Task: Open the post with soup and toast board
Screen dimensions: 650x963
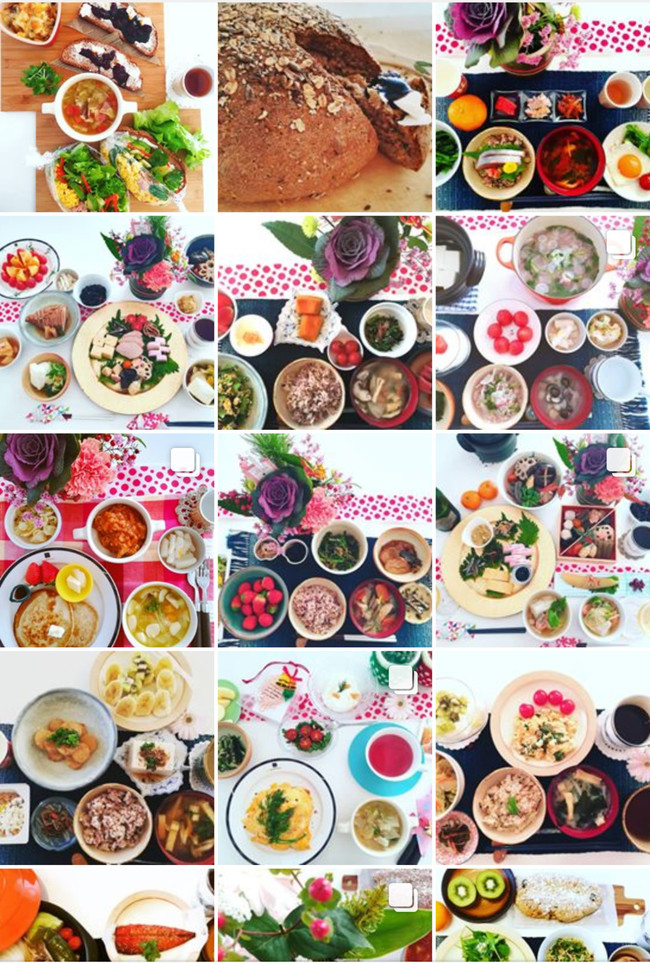Action: tap(107, 106)
